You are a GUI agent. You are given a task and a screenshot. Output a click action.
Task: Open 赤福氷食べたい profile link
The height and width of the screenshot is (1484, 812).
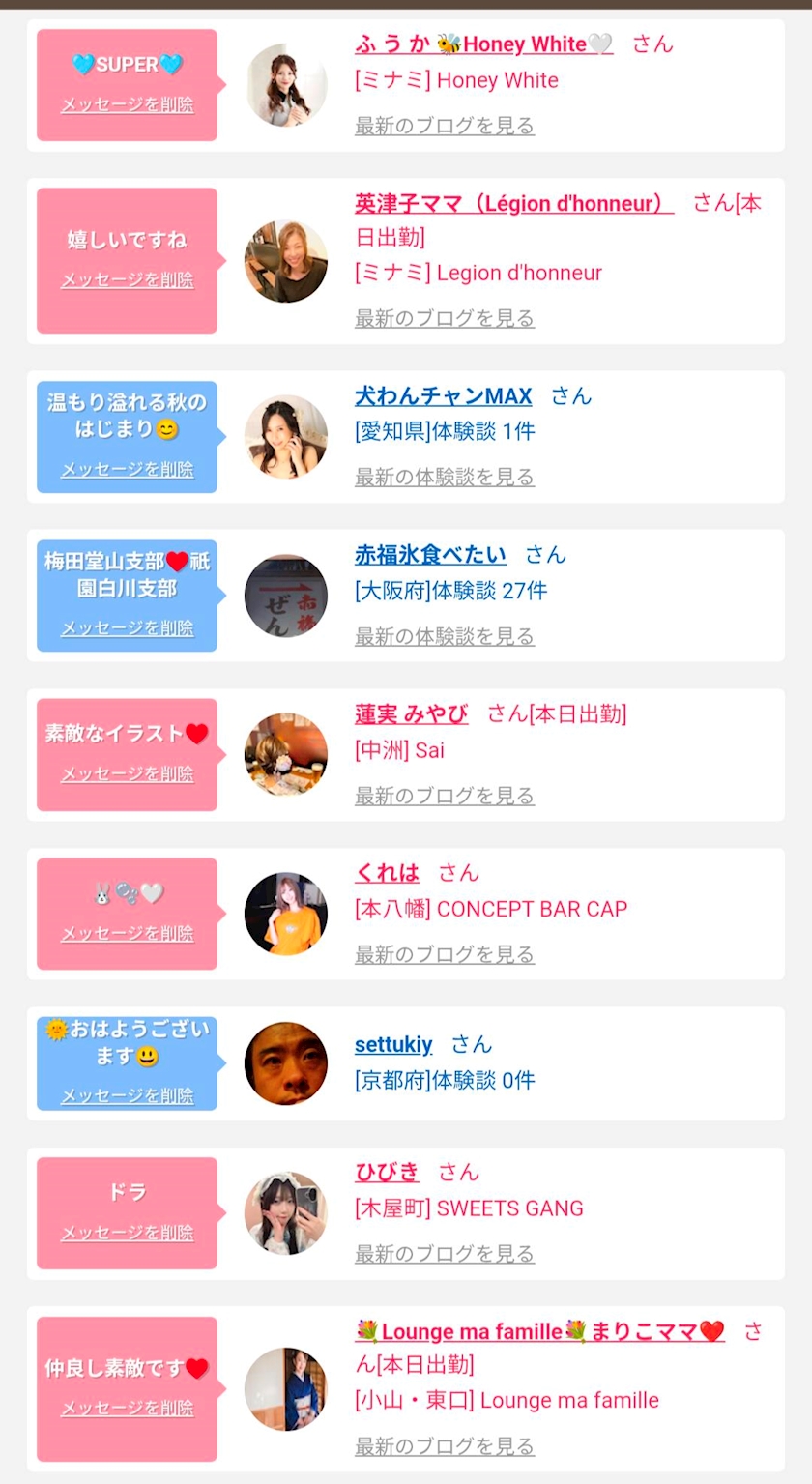pos(430,555)
